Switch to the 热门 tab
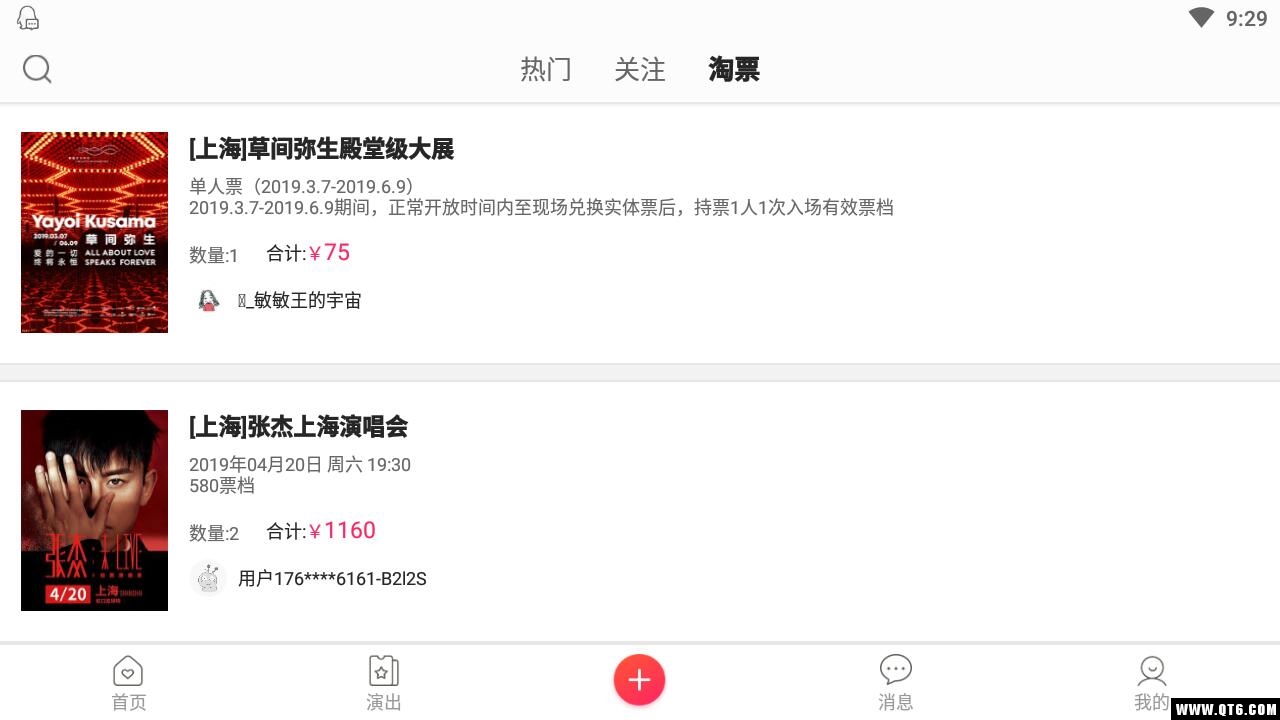The width and height of the screenshot is (1280, 720). pyautogui.click(x=546, y=69)
